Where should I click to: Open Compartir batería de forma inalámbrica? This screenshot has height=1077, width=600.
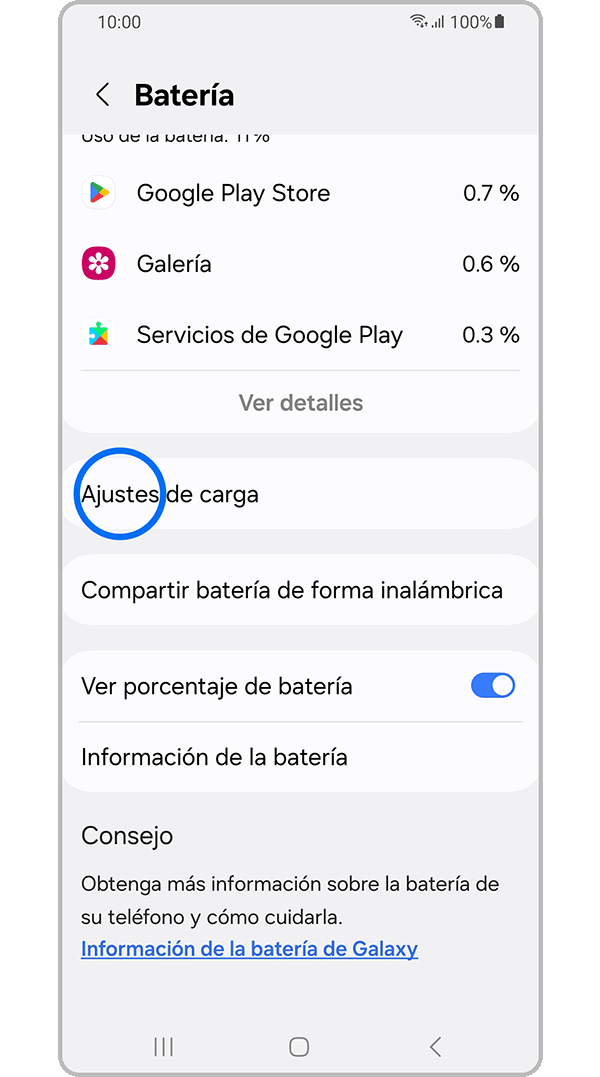[x=300, y=590]
